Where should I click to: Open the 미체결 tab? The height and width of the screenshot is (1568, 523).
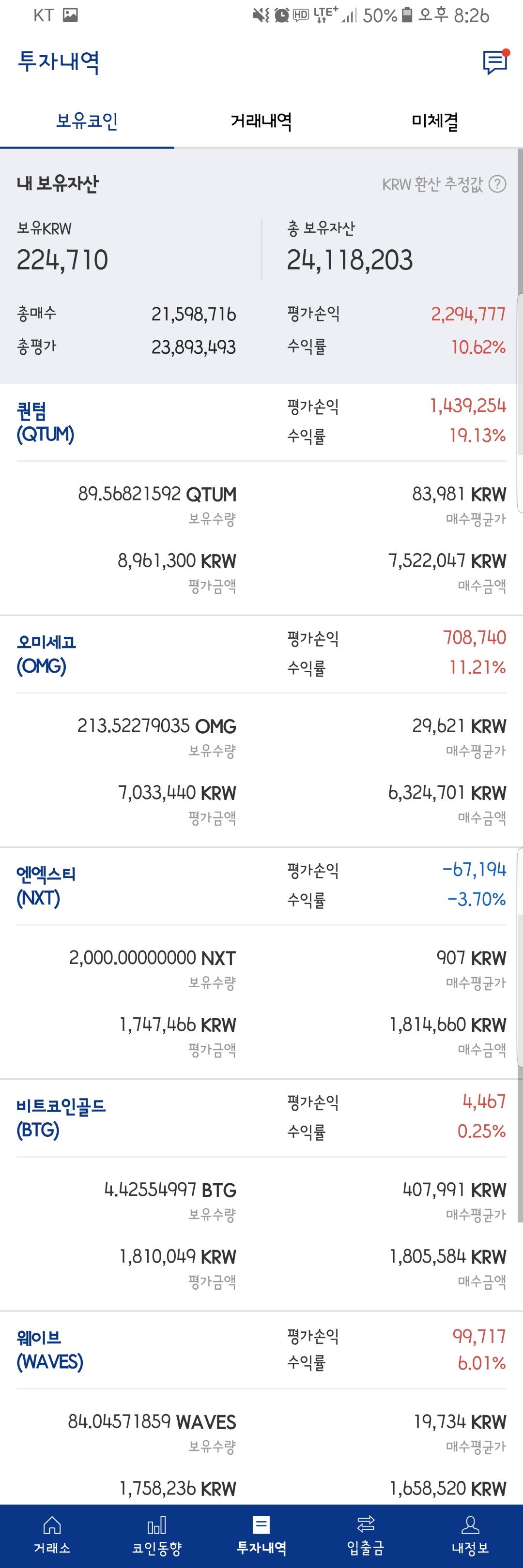(x=436, y=121)
